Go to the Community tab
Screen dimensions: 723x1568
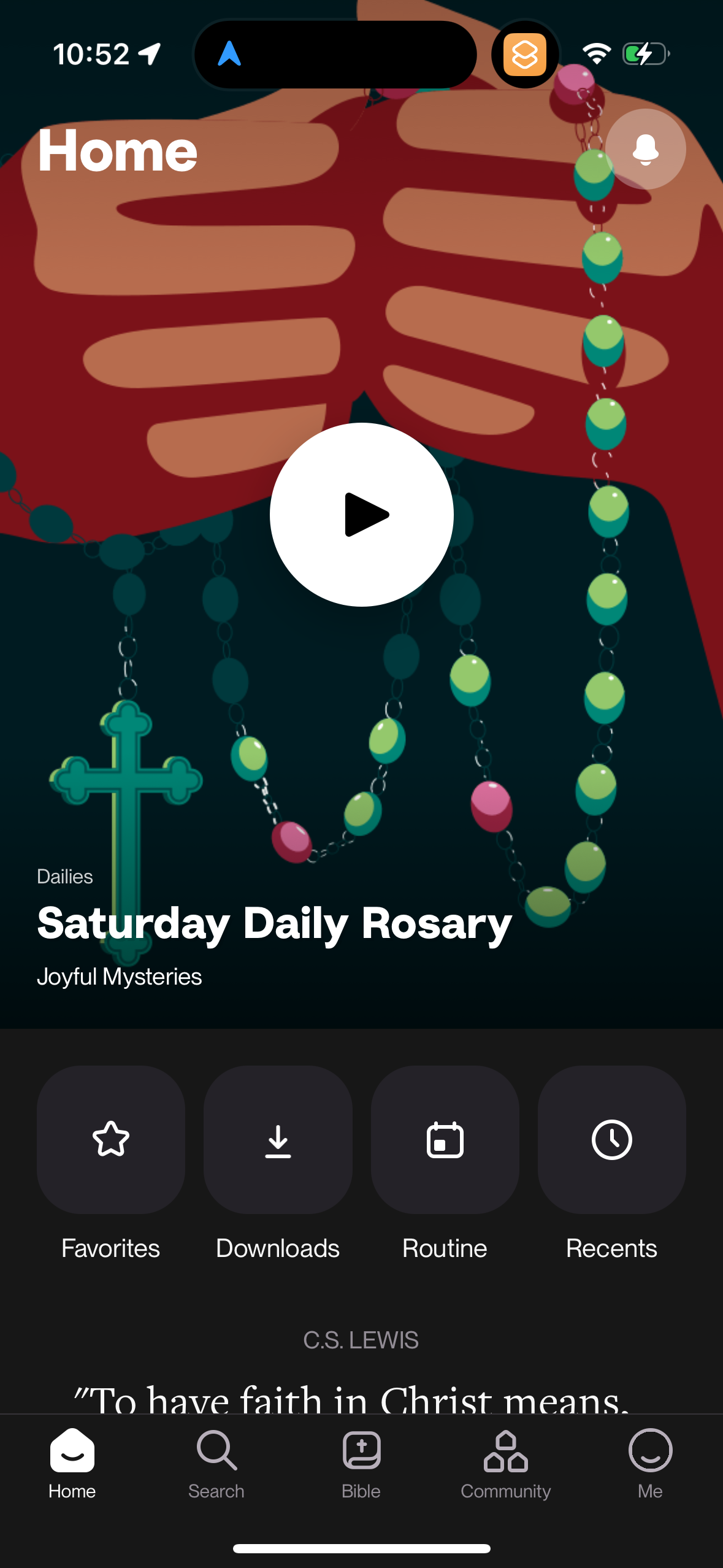pyautogui.click(x=506, y=1463)
